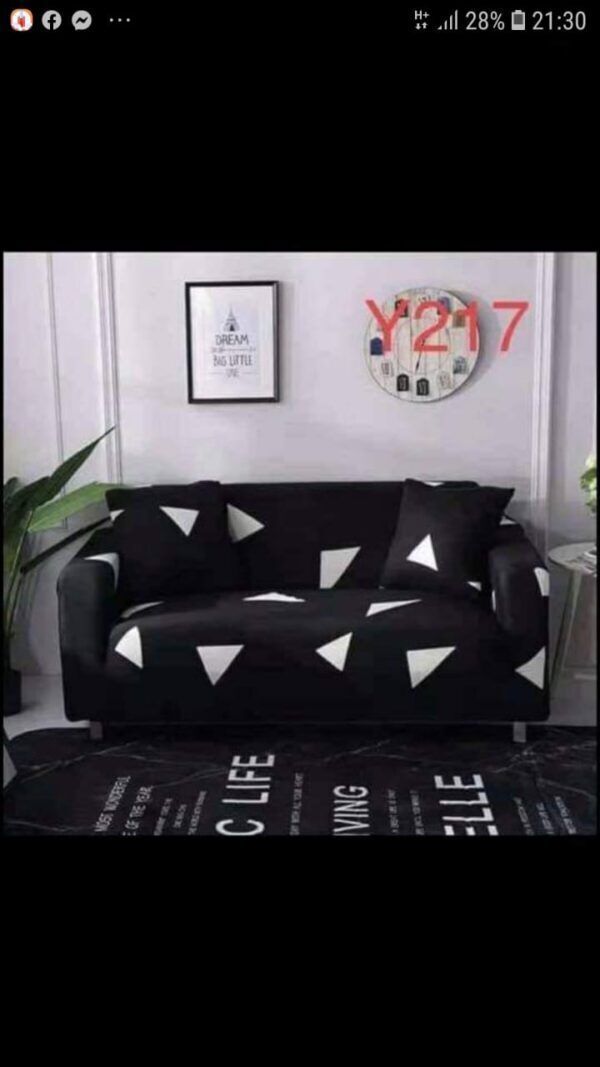Tap the black sofa cover photo
Screen dimensions: 600x1067
coord(300,543)
